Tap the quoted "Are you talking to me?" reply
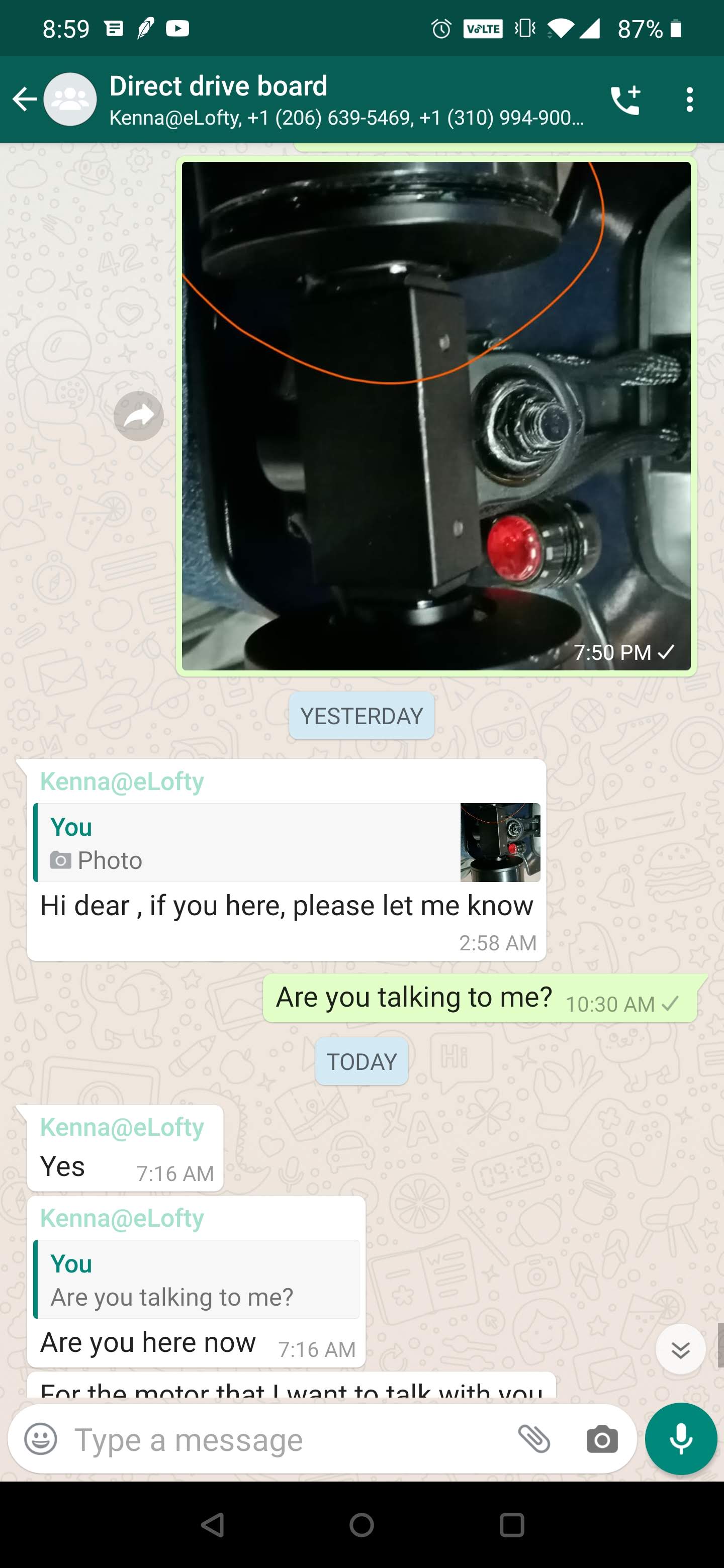 [x=196, y=1280]
